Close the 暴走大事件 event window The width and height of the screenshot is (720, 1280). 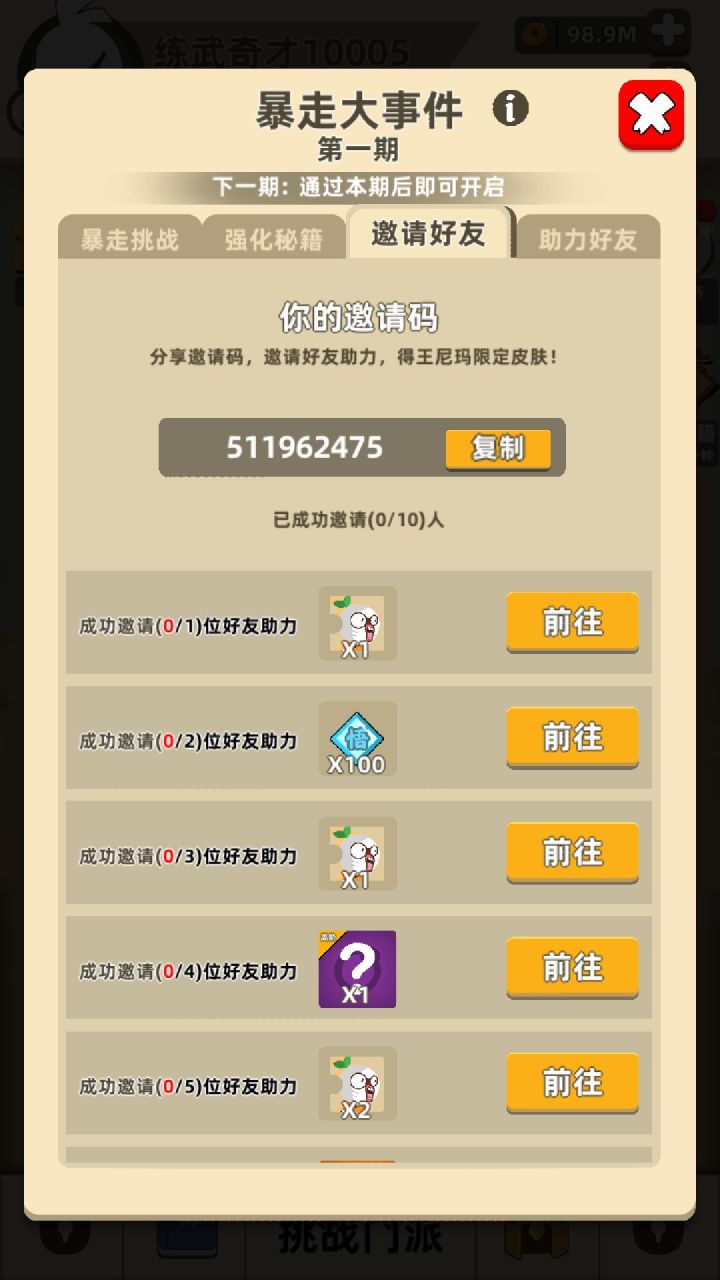(x=652, y=115)
